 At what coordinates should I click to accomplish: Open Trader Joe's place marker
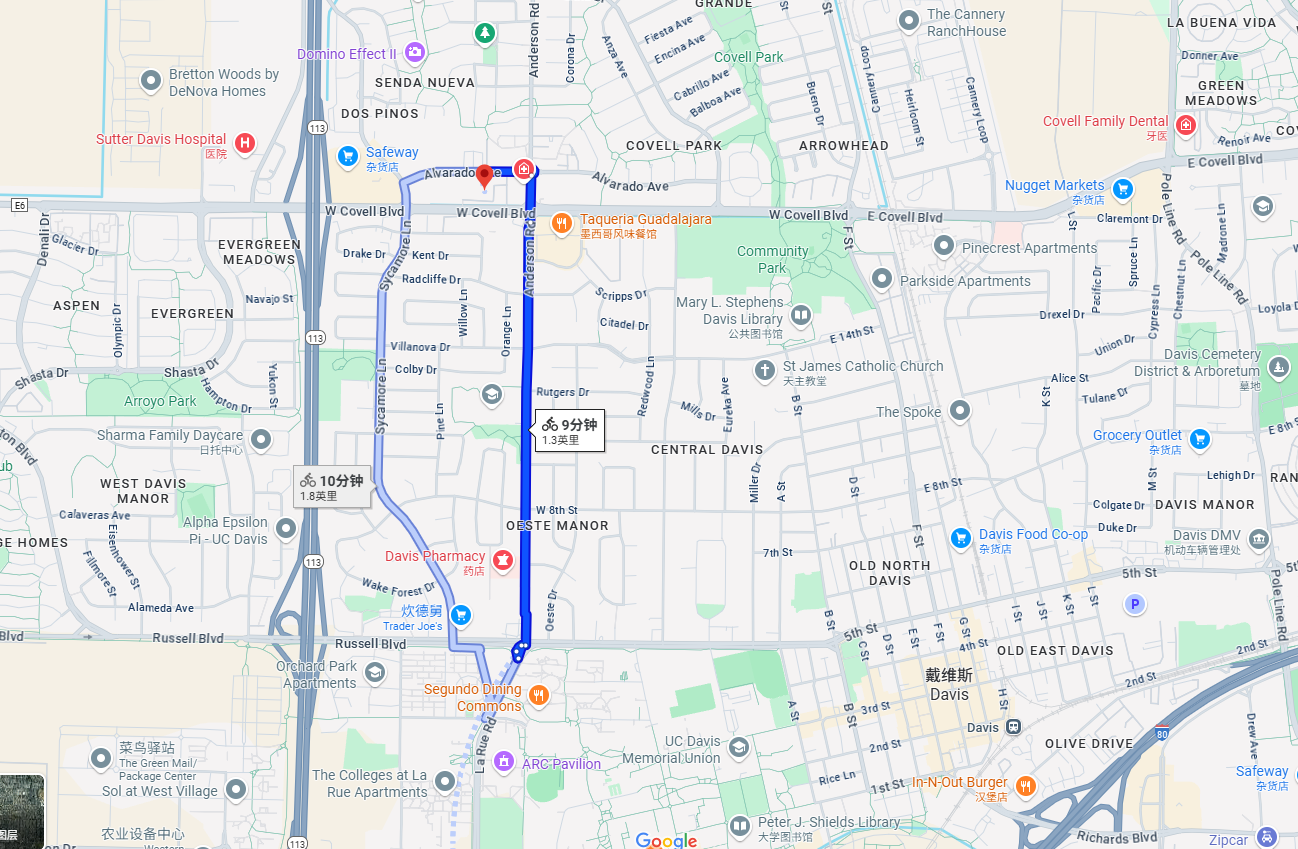pyautogui.click(x=461, y=614)
